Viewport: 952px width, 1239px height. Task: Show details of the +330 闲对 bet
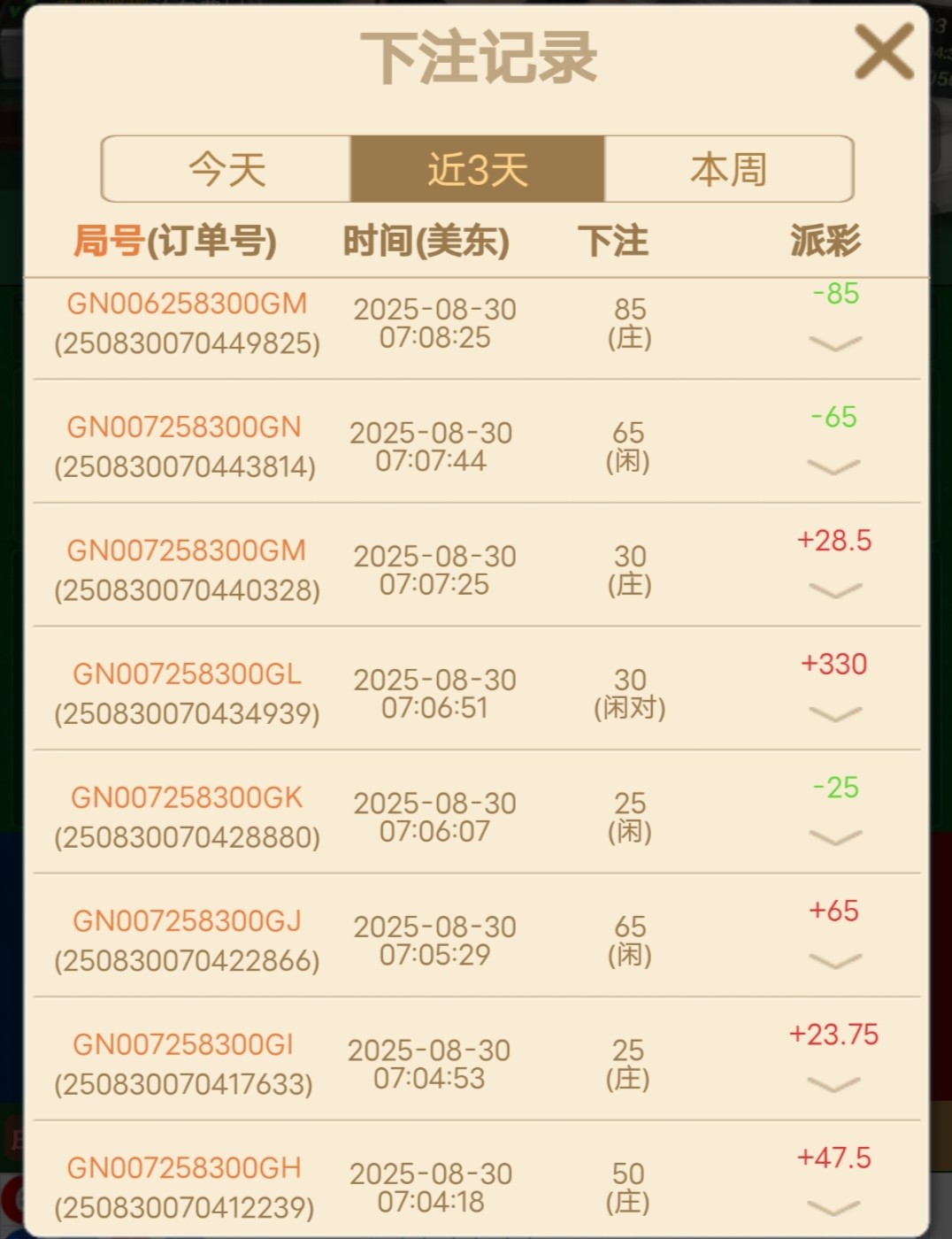pos(835,714)
